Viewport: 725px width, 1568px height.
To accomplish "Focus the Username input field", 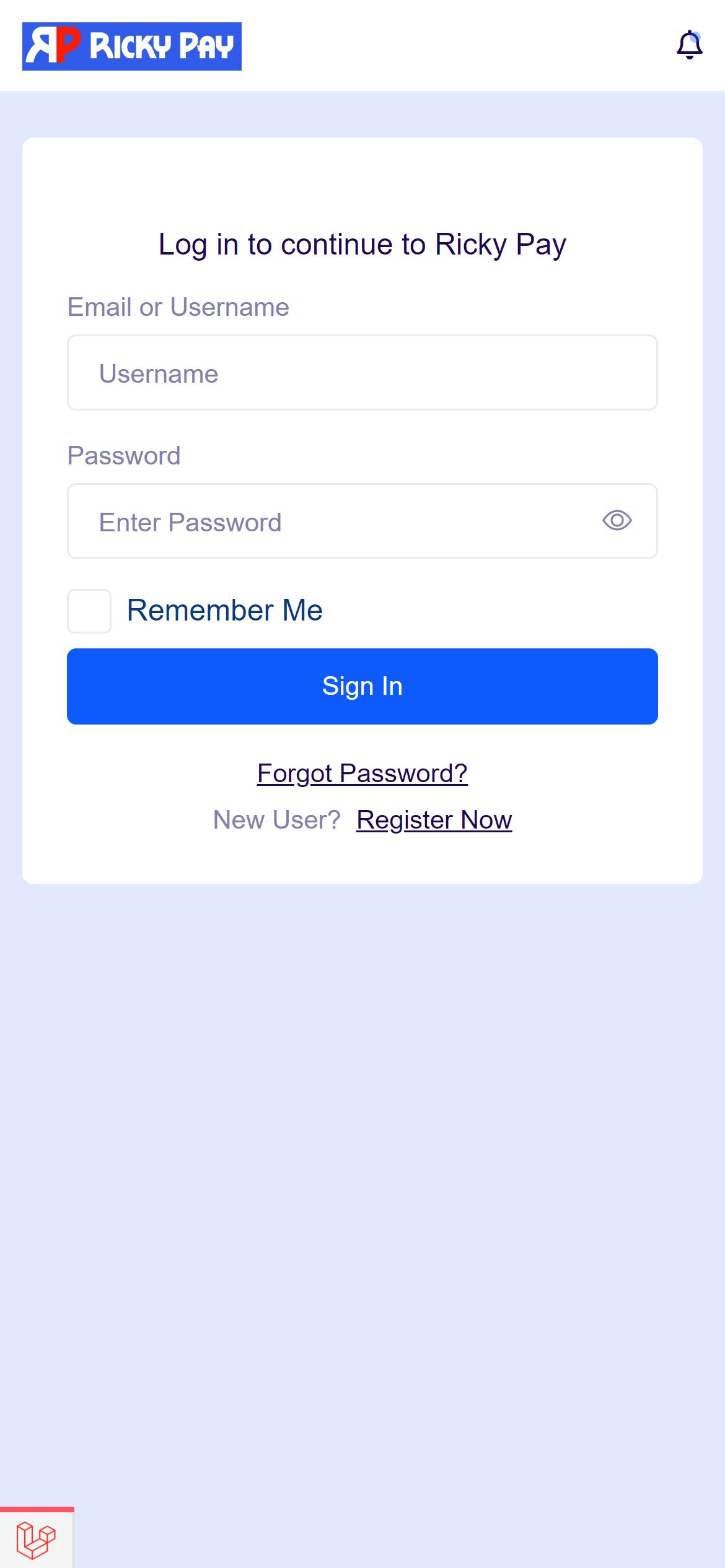I will click(362, 373).
